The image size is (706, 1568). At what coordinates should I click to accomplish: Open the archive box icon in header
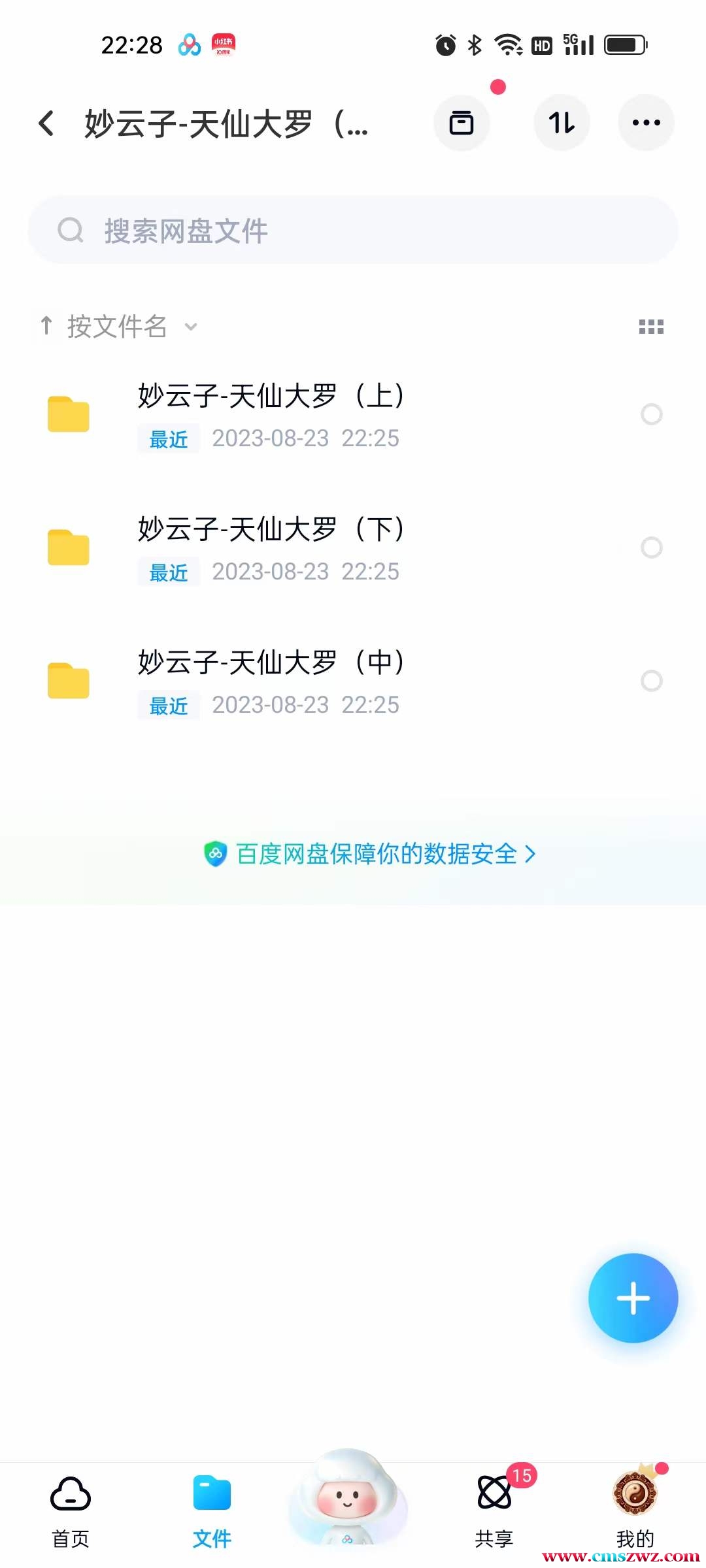[x=462, y=123]
